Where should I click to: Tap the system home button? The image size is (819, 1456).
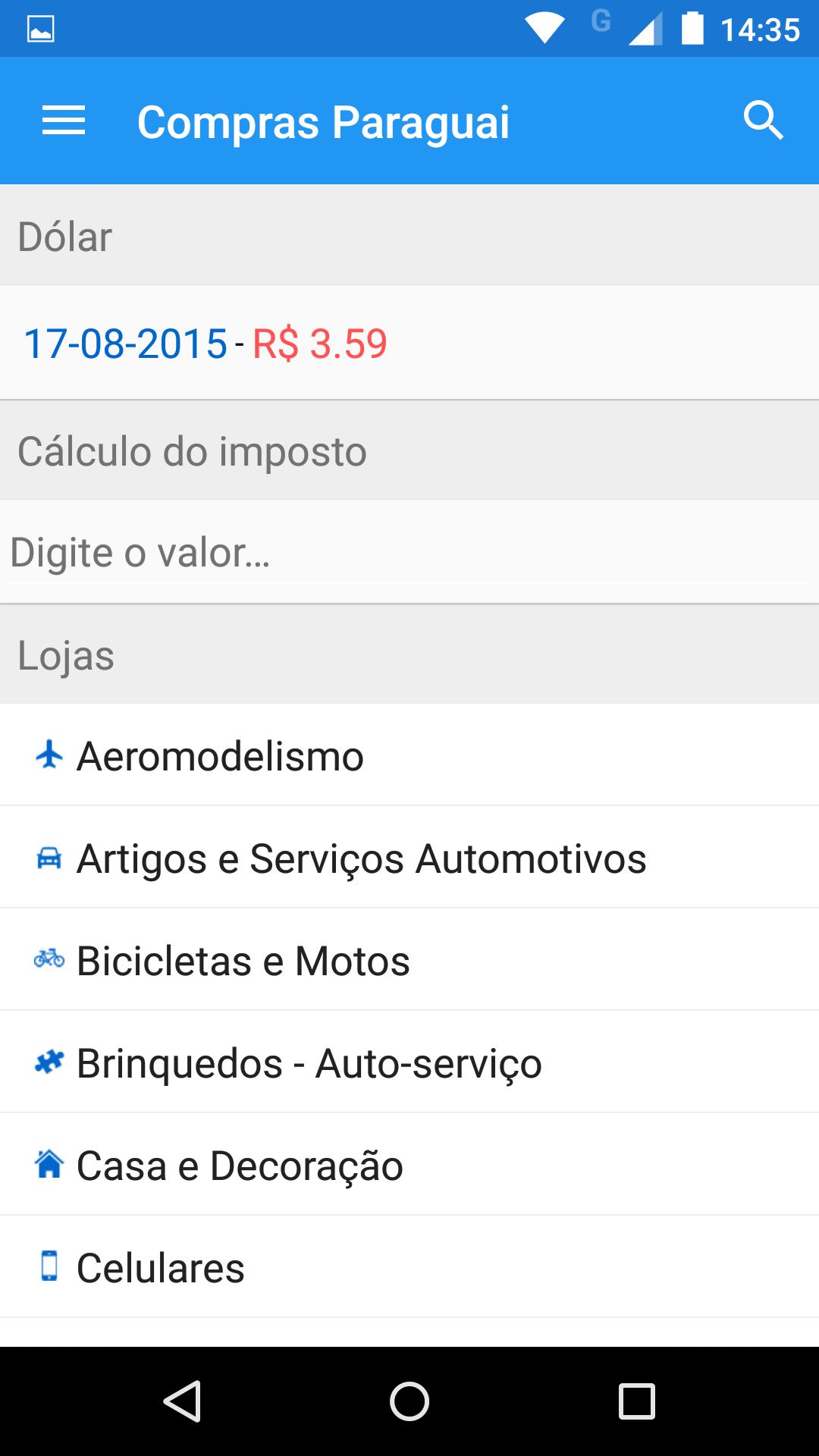click(x=409, y=1401)
